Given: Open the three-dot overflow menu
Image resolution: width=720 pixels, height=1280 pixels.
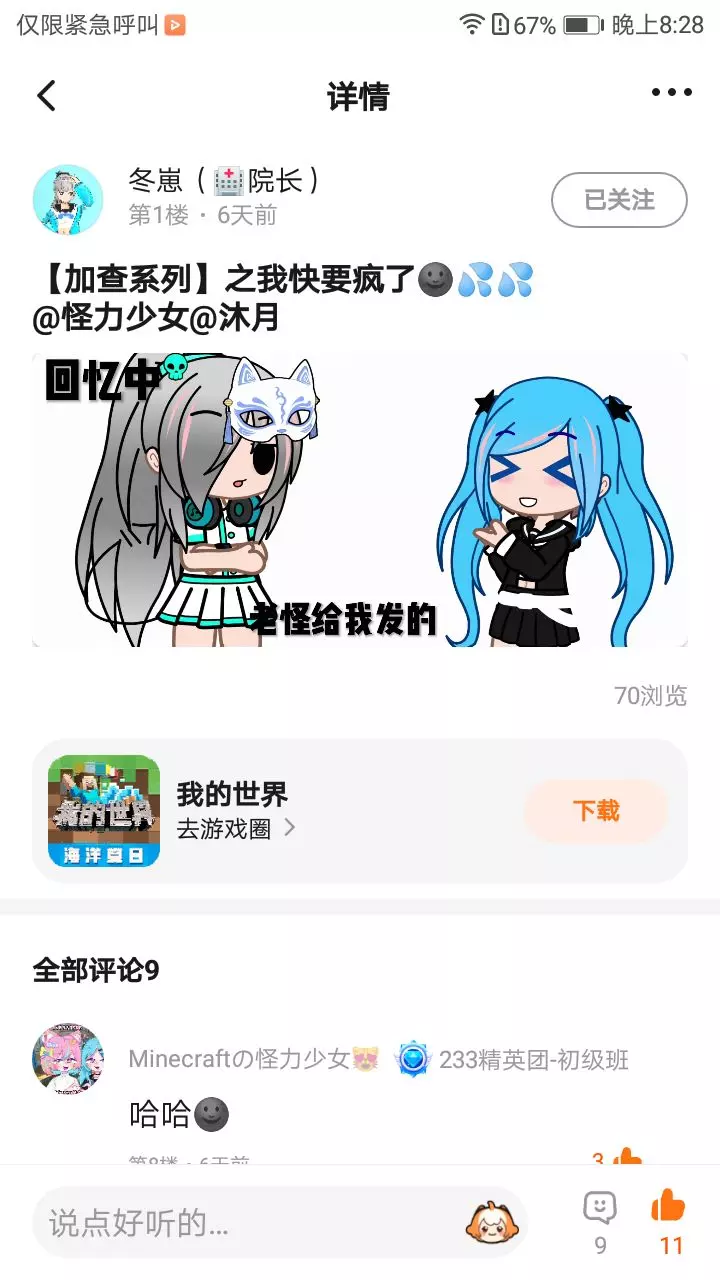Looking at the screenshot, I should (x=672, y=93).
